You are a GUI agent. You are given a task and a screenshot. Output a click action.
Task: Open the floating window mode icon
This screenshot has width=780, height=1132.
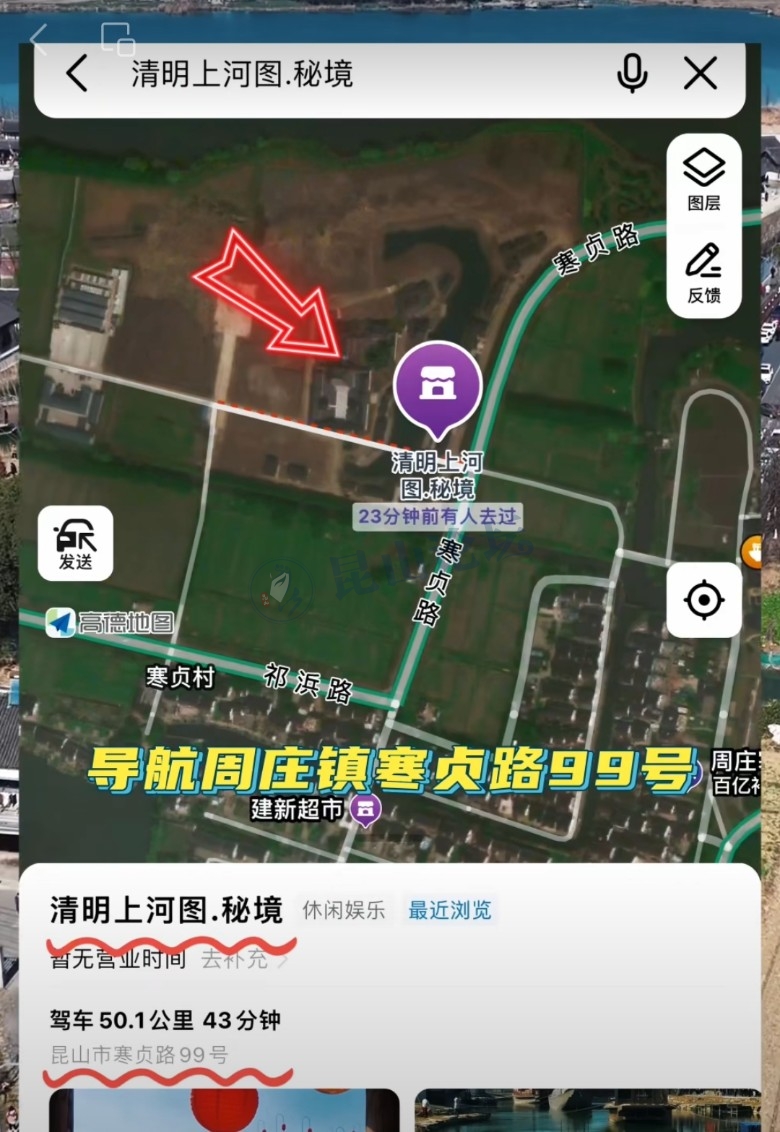118,38
